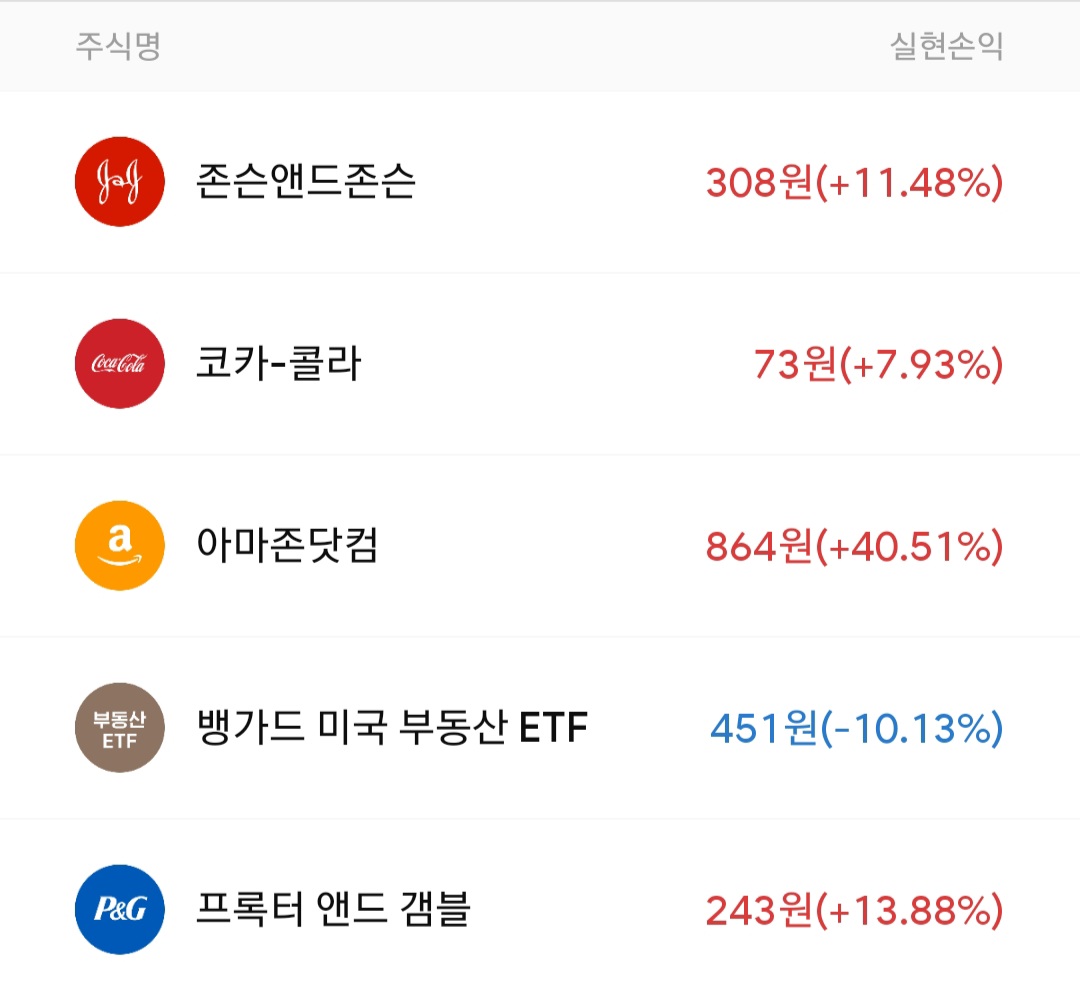Image resolution: width=1080 pixels, height=994 pixels.
Task: View 프록터 앤드 갬블 stock details
Action: pyautogui.click(x=540, y=909)
